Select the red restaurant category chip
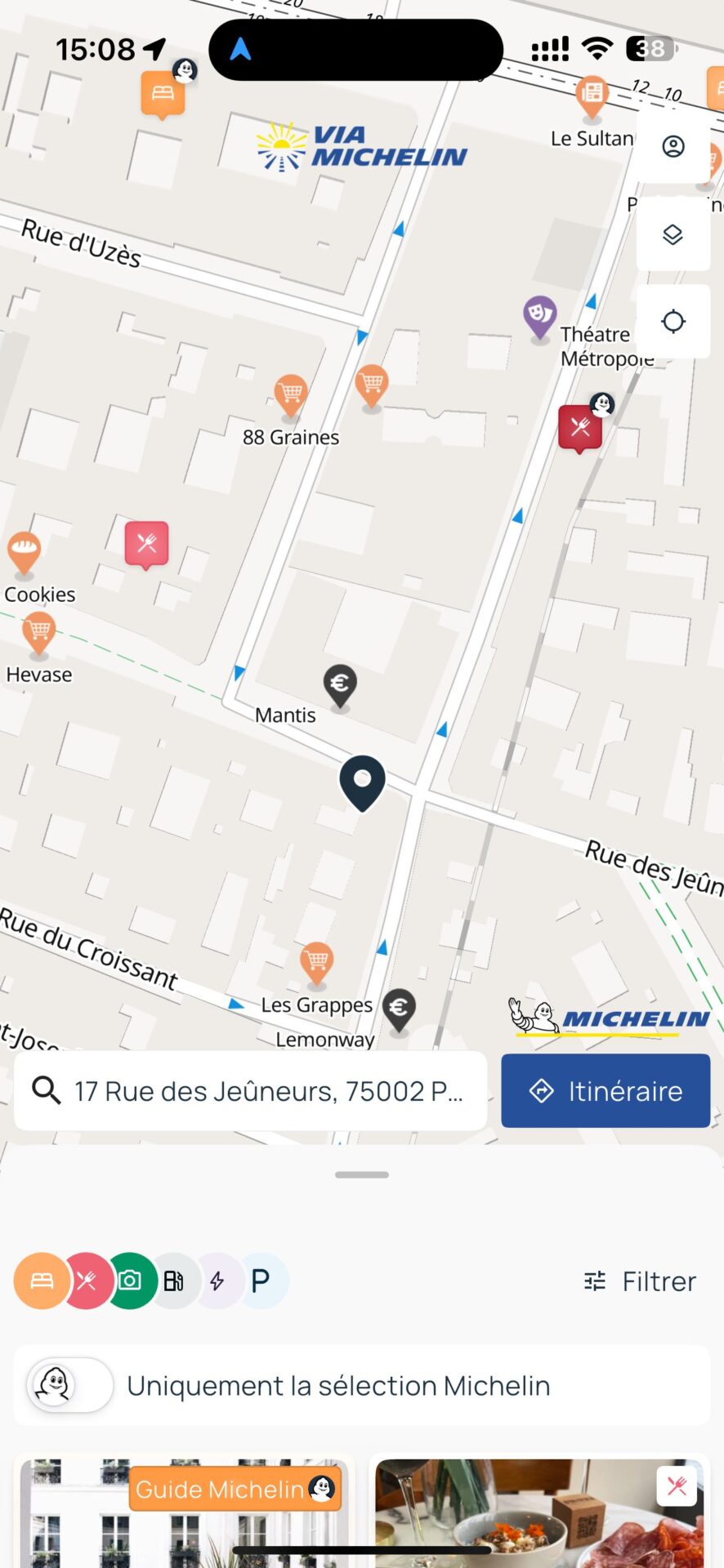Screen dimensions: 724x1568 pos(87,1281)
